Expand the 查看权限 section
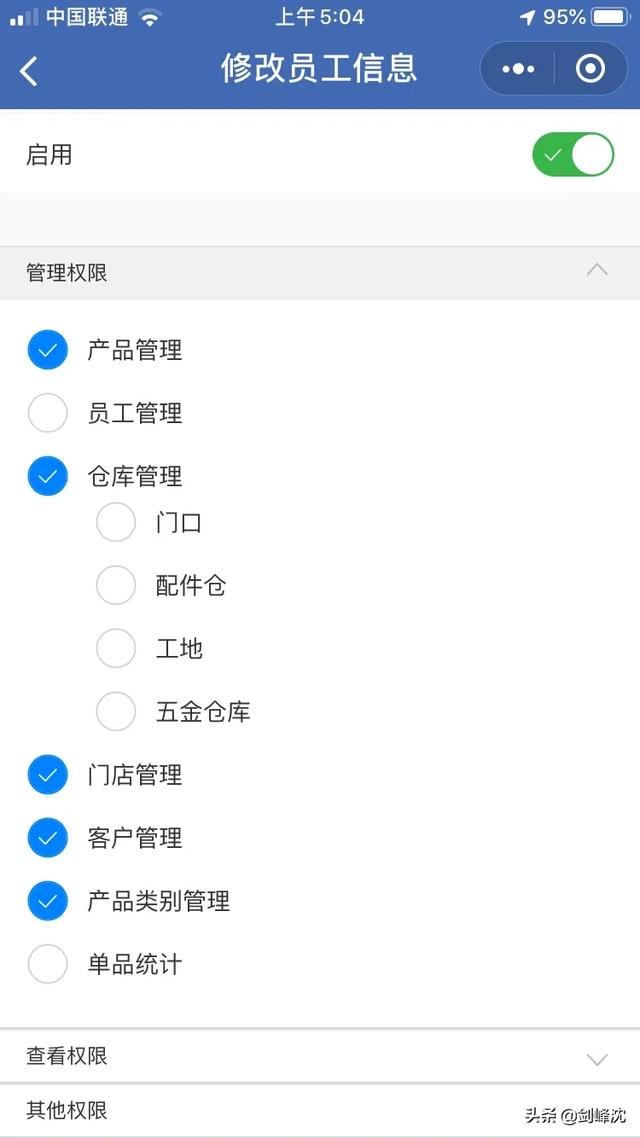This screenshot has height=1138, width=640. (x=596, y=1057)
